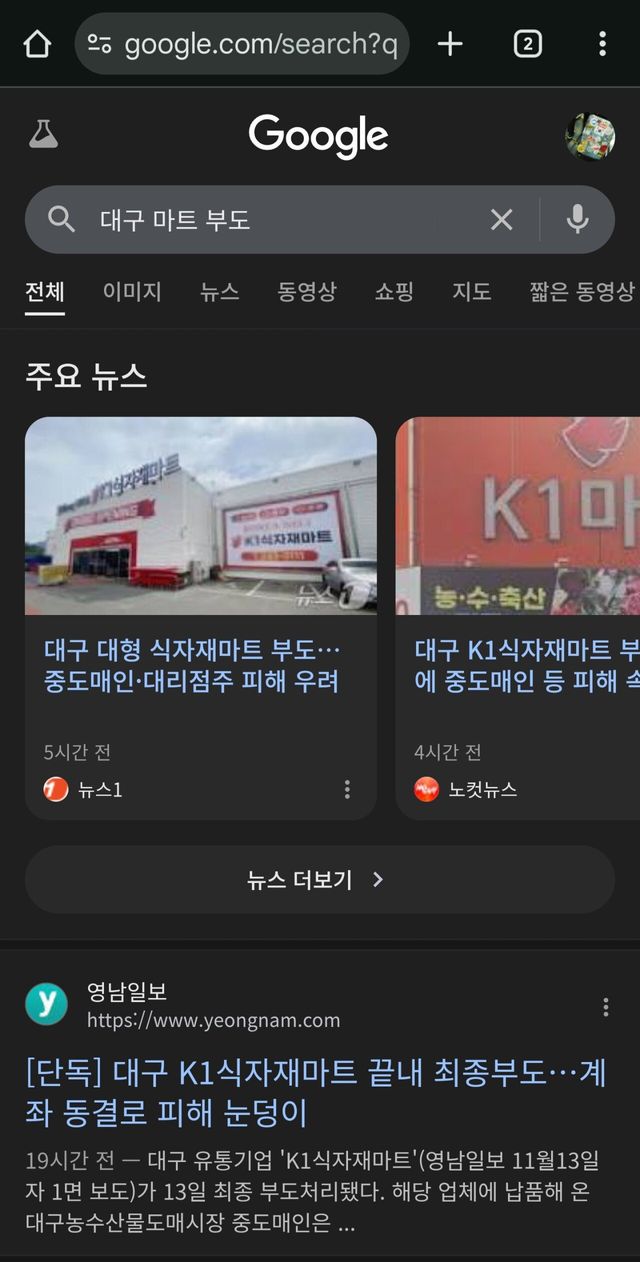Switch to the 쇼핑 tab

(394, 292)
